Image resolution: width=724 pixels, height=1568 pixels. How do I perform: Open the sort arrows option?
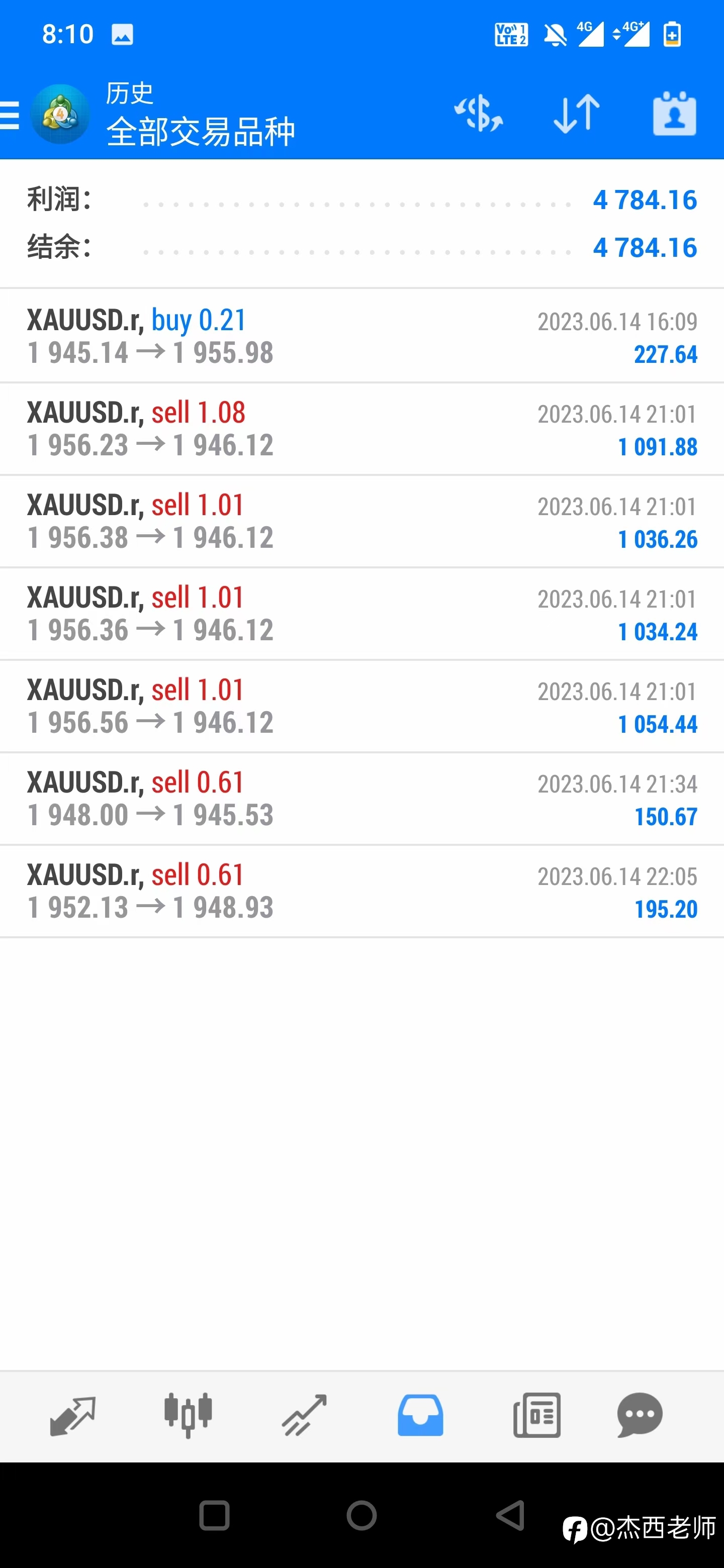coord(577,113)
